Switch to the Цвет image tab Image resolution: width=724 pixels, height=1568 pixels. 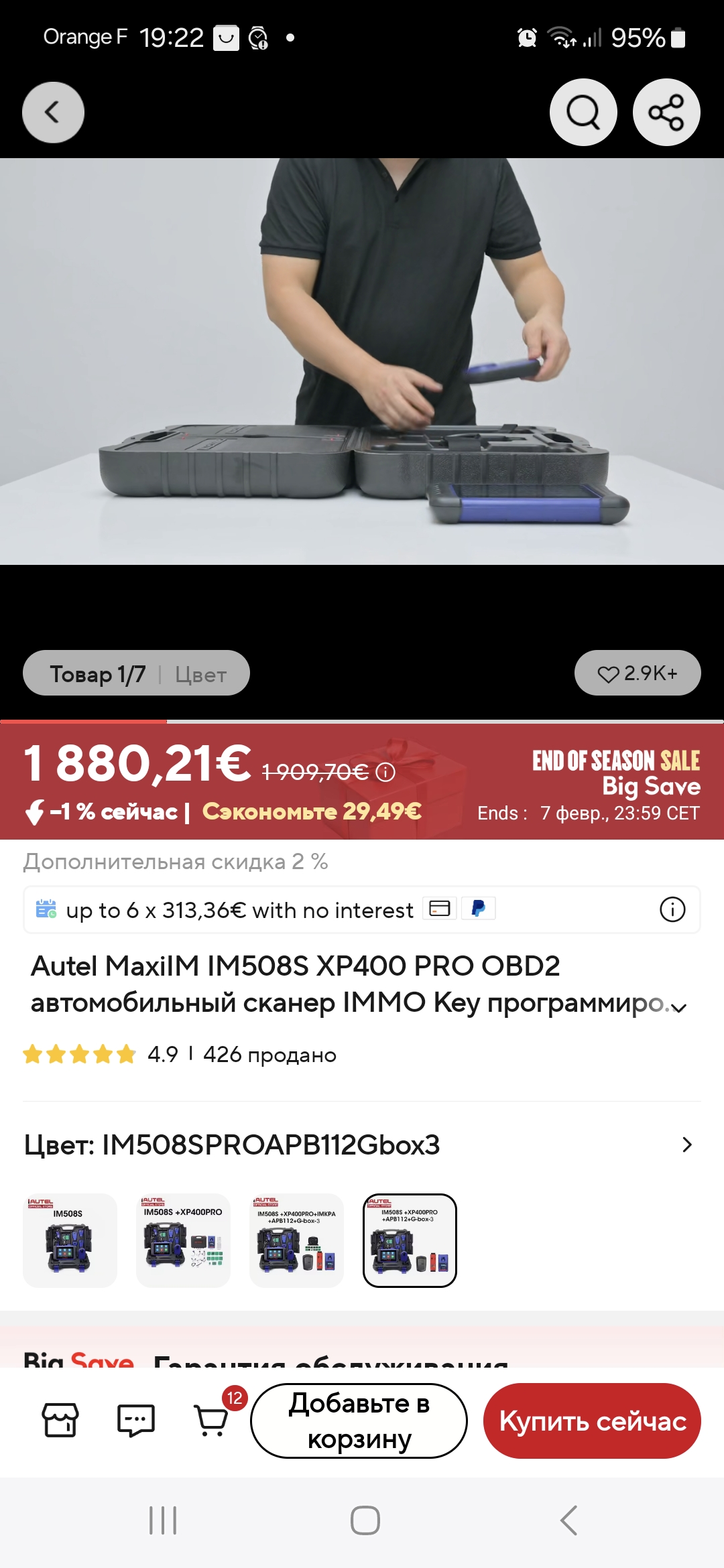pos(200,674)
